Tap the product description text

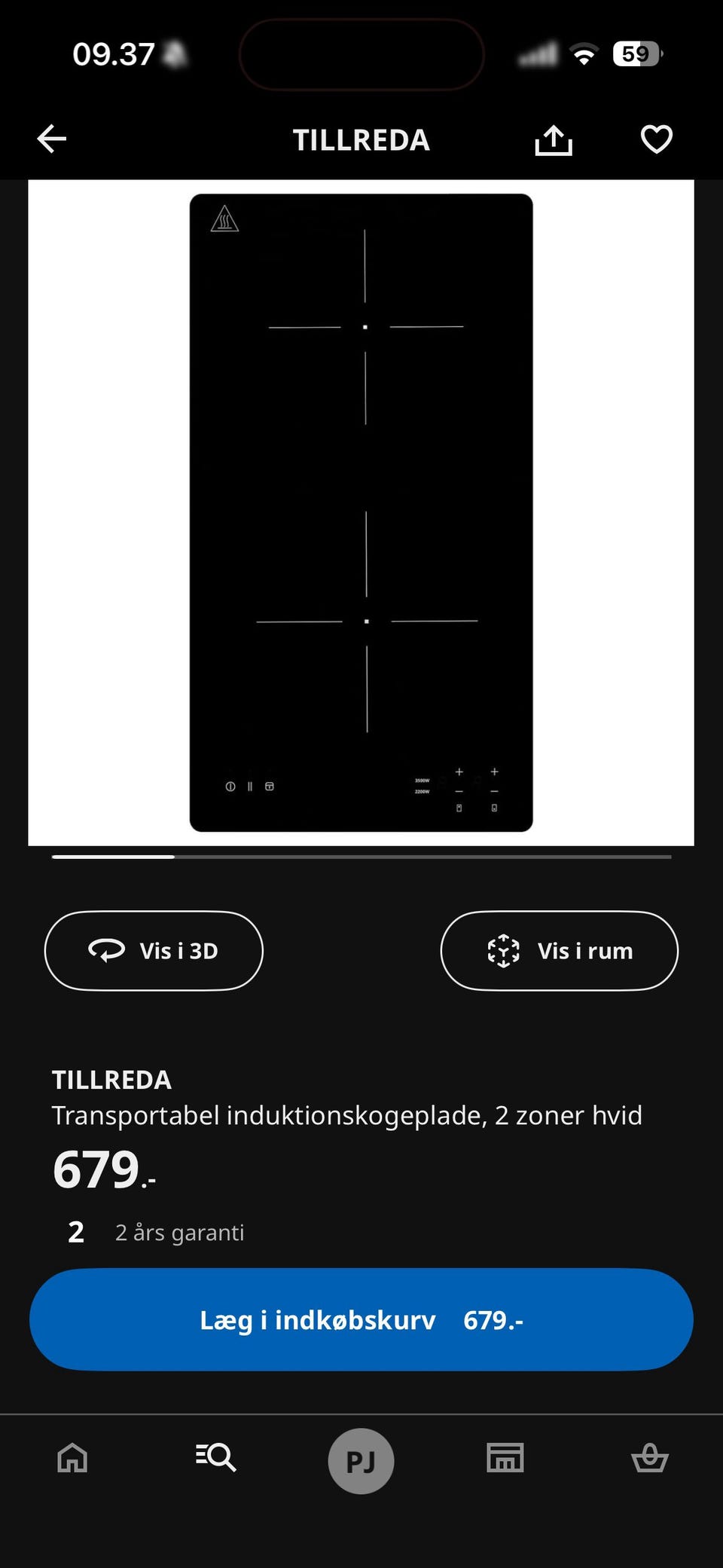pyautogui.click(x=346, y=1115)
